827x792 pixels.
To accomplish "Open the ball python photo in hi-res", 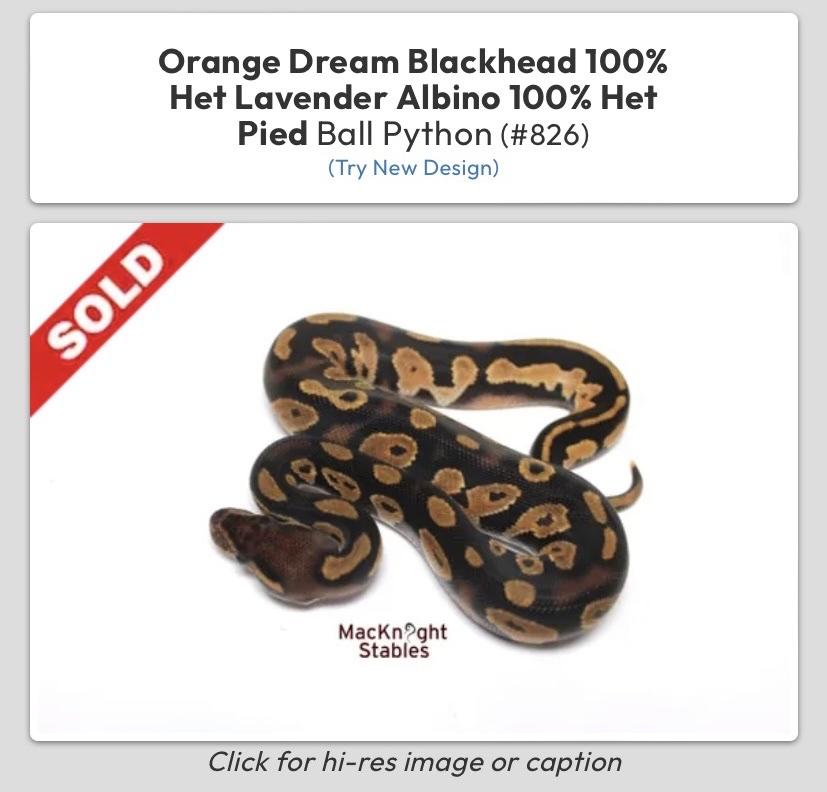I will 413,480.
